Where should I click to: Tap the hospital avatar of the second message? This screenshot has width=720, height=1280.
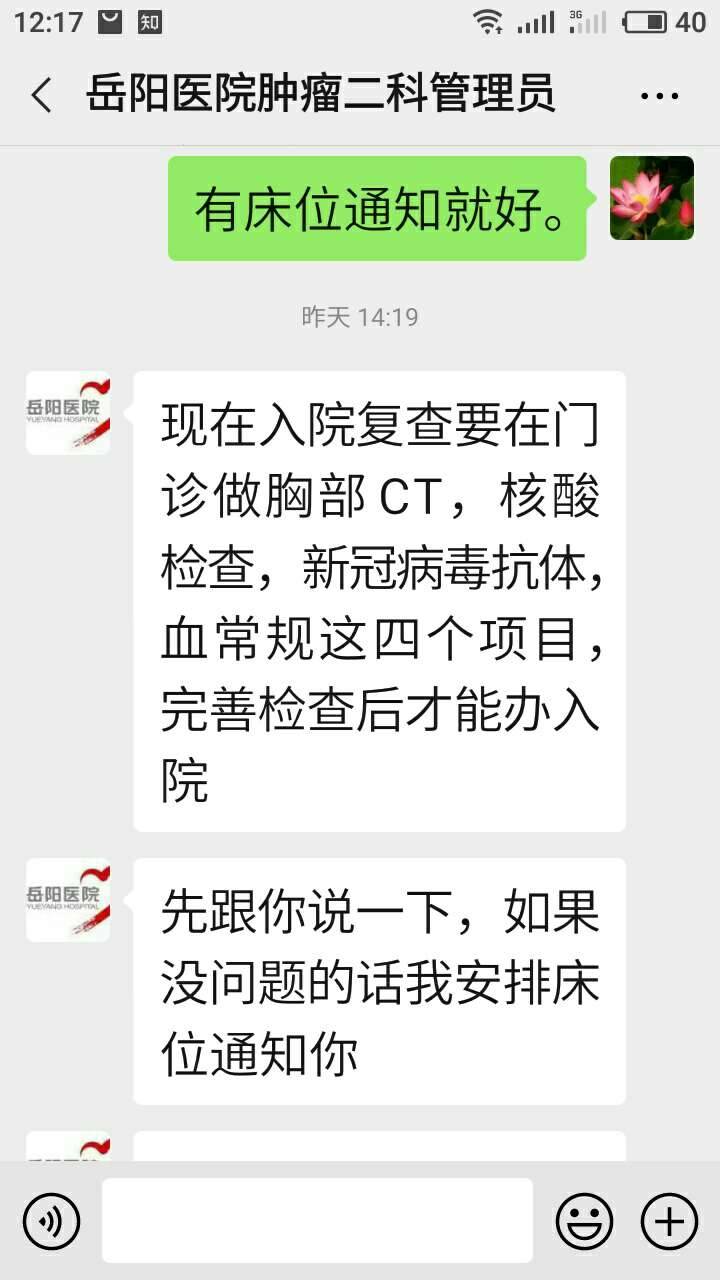67,899
